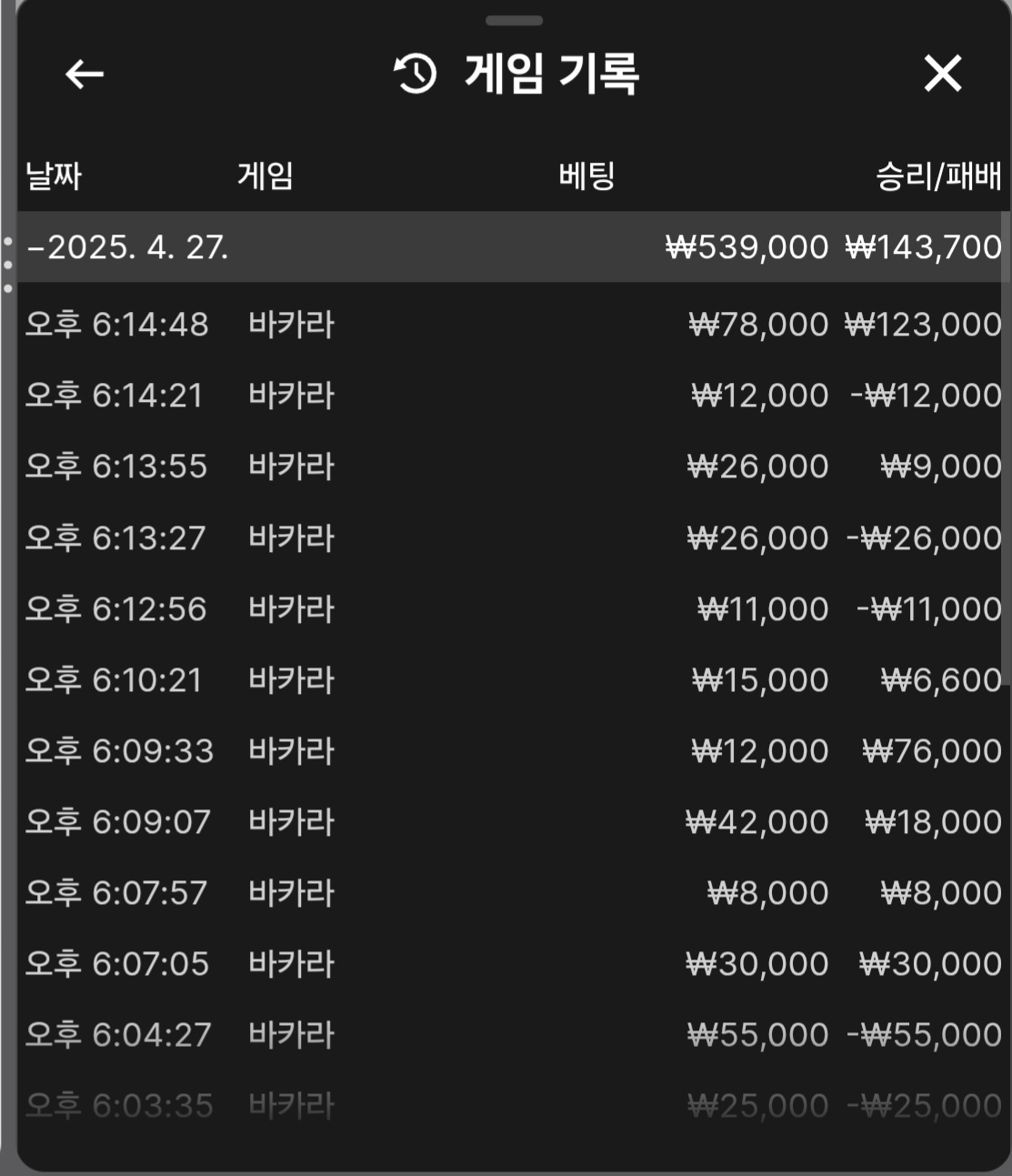Select the 오후 6:13:27 game record
Image resolution: width=1012 pixels, height=1176 pixels.
(x=509, y=538)
